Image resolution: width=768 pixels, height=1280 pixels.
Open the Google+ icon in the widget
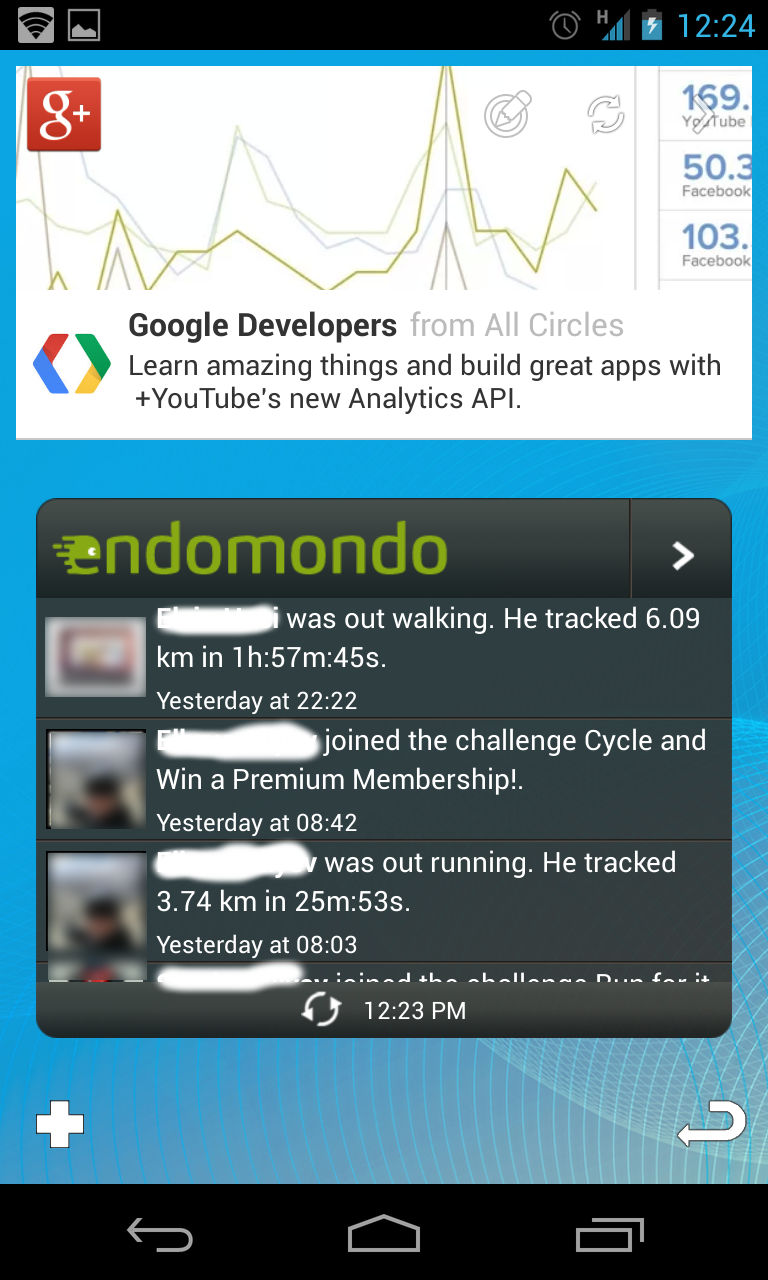coord(64,114)
